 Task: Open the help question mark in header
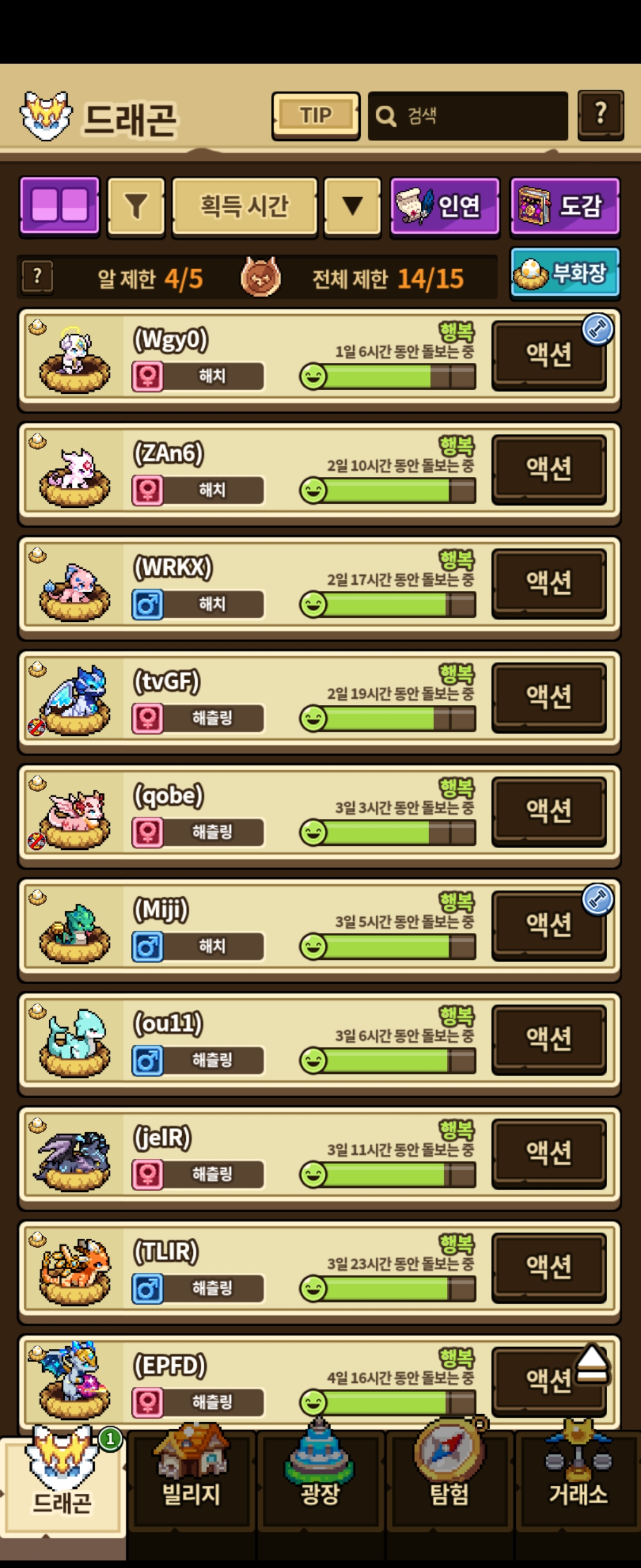[x=599, y=115]
